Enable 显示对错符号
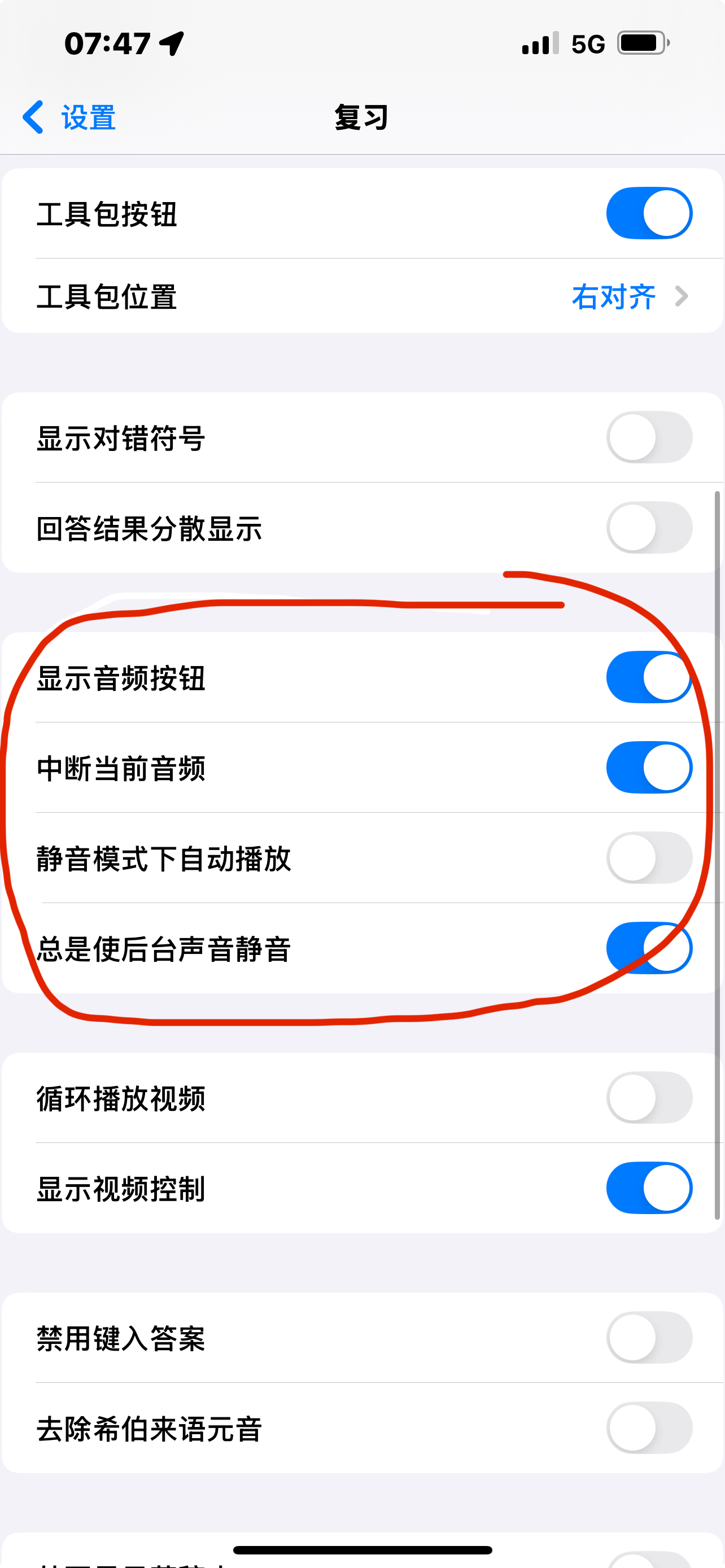Viewport: 725px width, 1568px height. click(648, 437)
